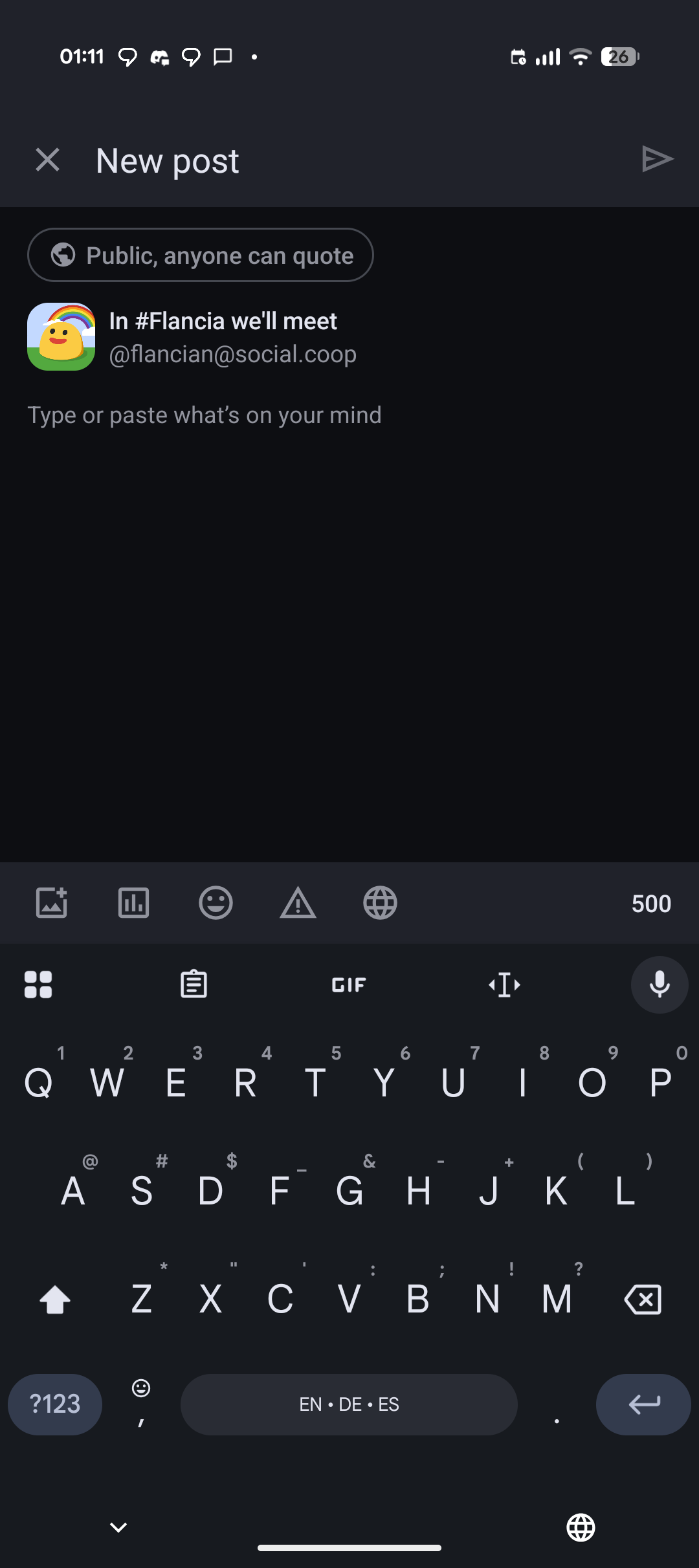Open the keyboard's four-square tools menu
This screenshot has height=1568, width=699.
38,985
